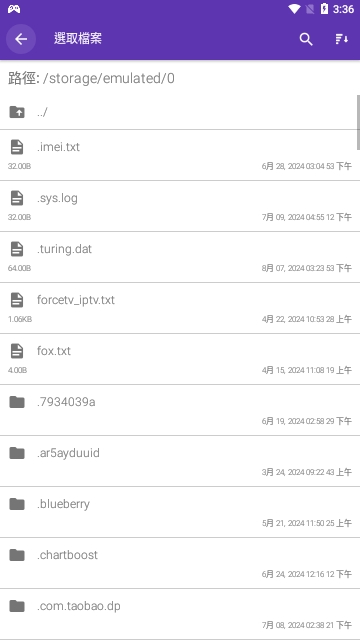Open the file search icon
360x640 pixels.
(306, 39)
